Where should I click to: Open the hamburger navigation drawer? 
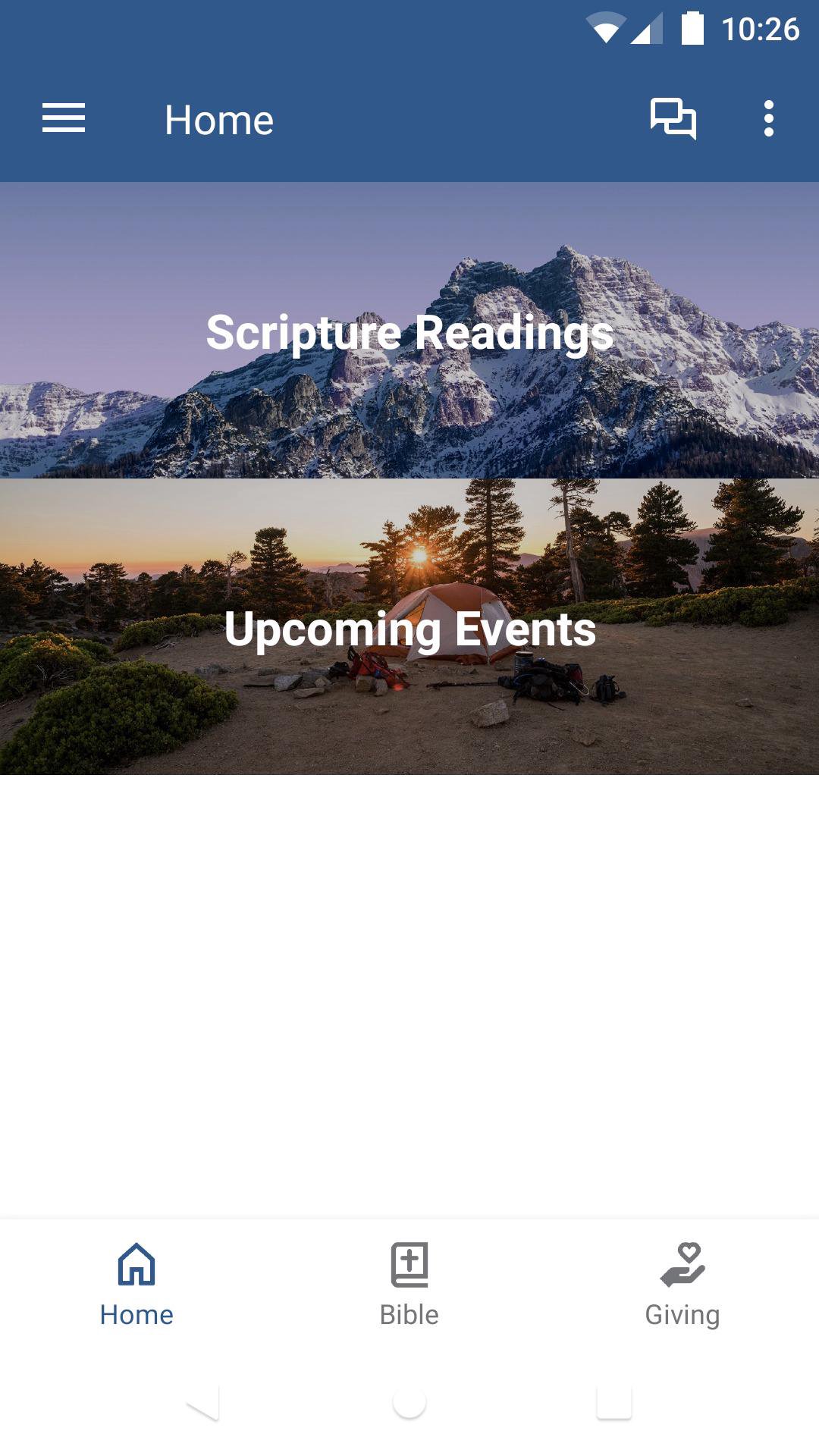64,119
